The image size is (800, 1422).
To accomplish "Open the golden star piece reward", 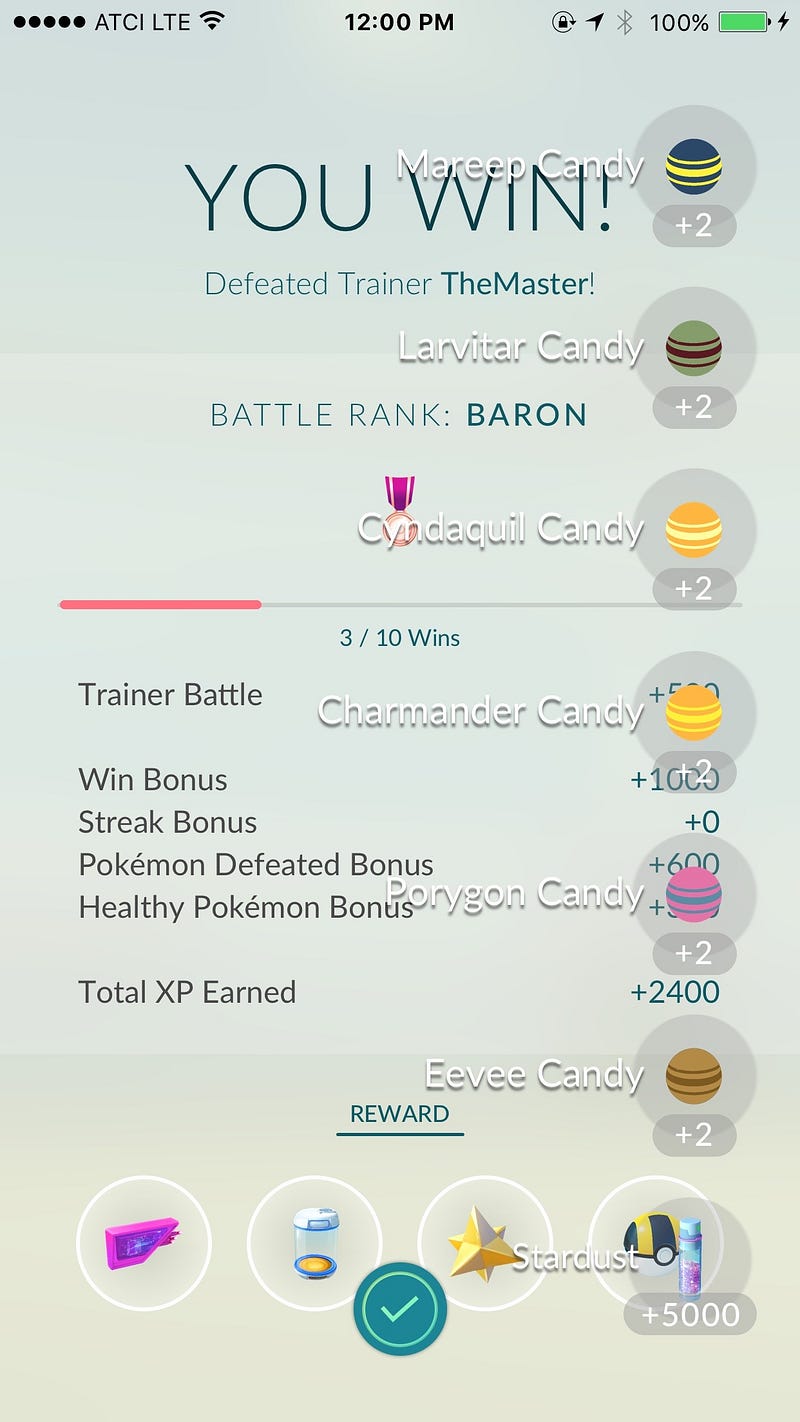I will point(483,1240).
